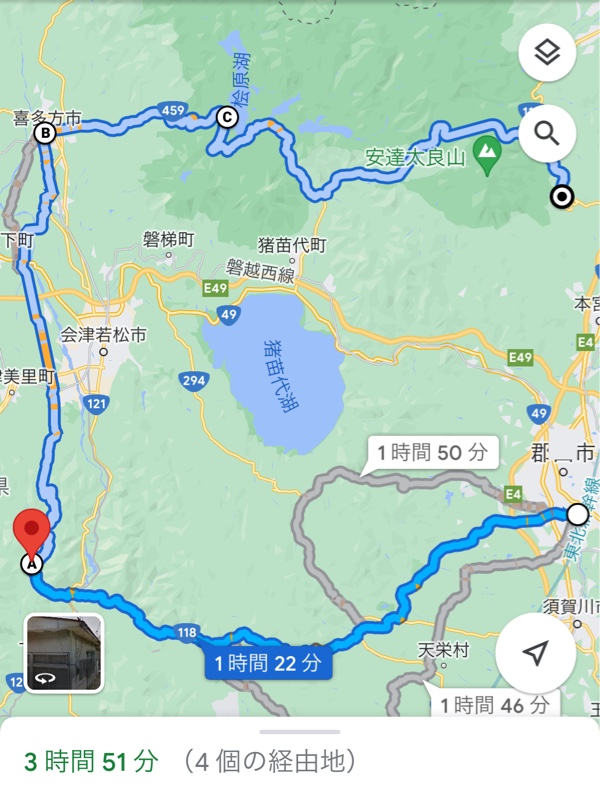Re-center map on my location
Screen dimensions: 600x800
[536, 653]
